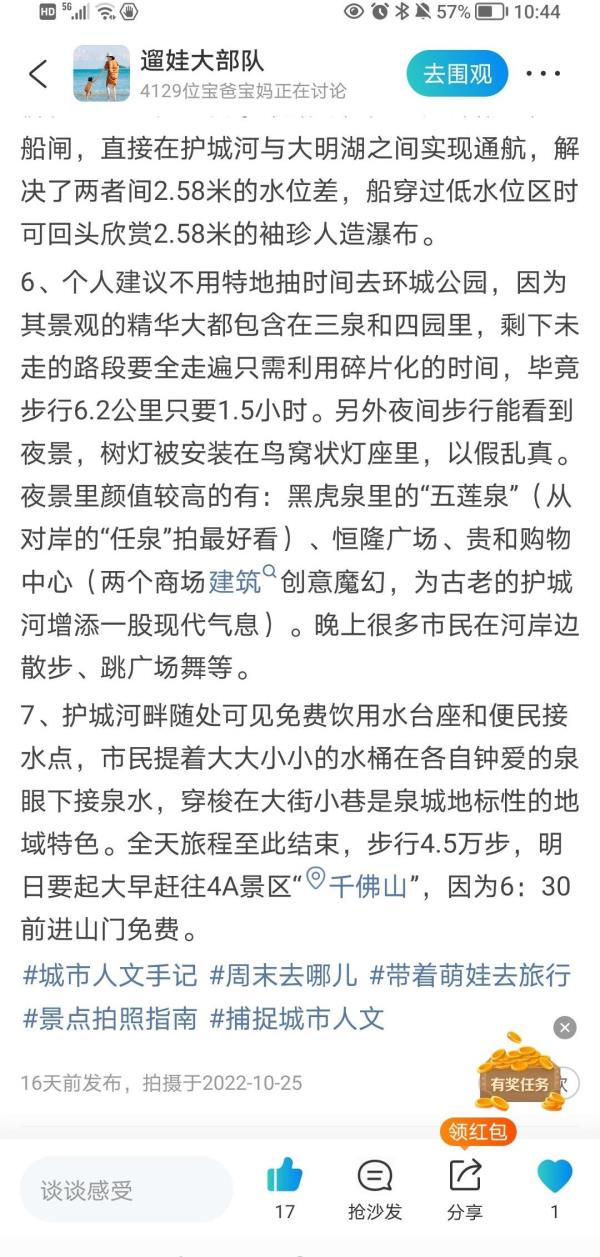This screenshot has width=600, height=1257.
Task: Open comments via 抢沙发
Action: [x=375, y=1188]
